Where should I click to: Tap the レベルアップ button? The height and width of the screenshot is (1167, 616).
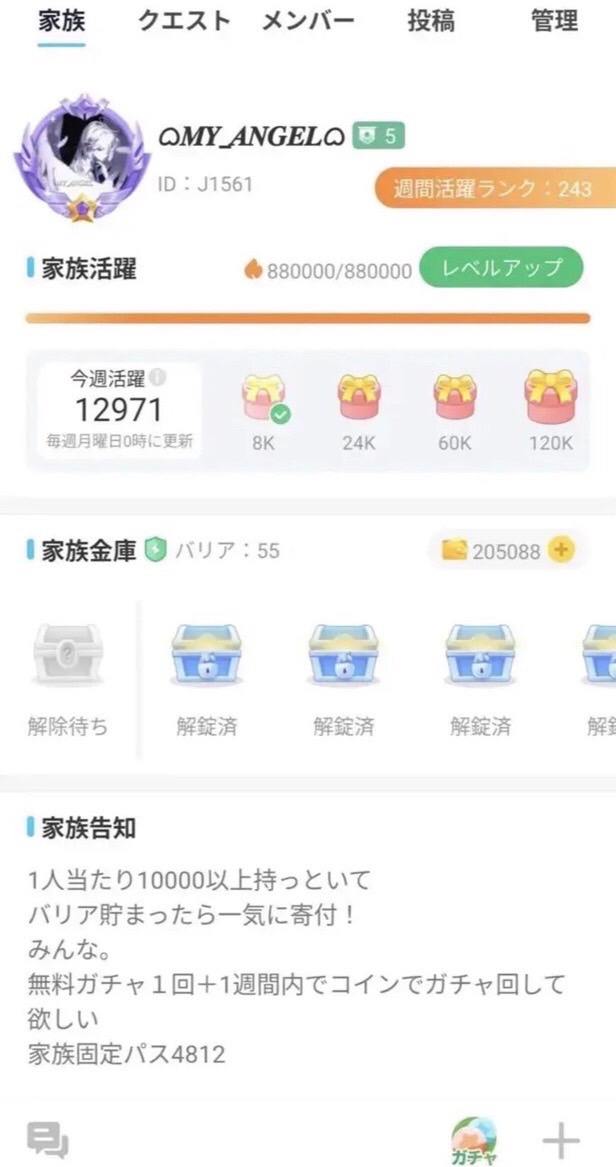click(500, 268)
